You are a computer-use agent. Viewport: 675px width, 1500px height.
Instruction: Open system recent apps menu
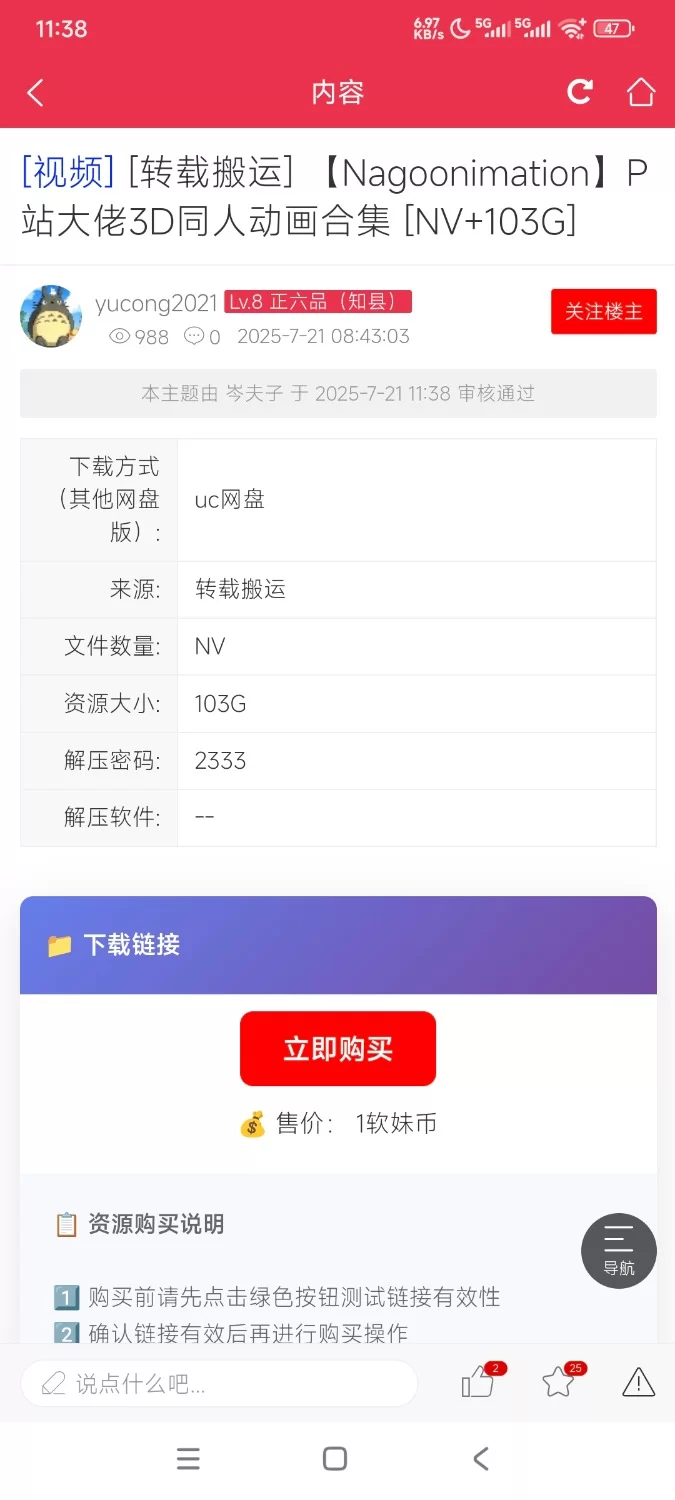pyautogui.click(x=188, y=1459)
